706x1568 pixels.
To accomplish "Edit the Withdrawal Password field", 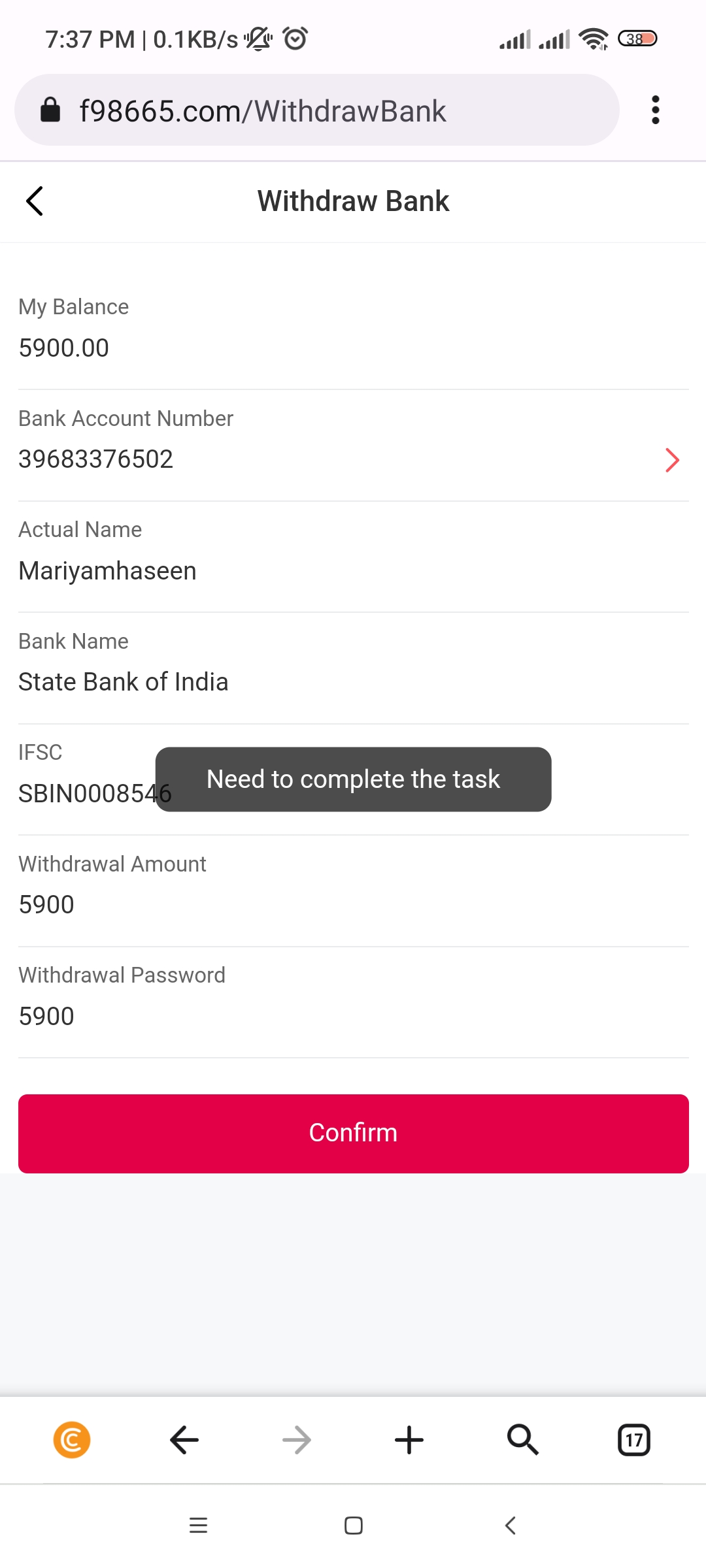I will point(353,1016).
